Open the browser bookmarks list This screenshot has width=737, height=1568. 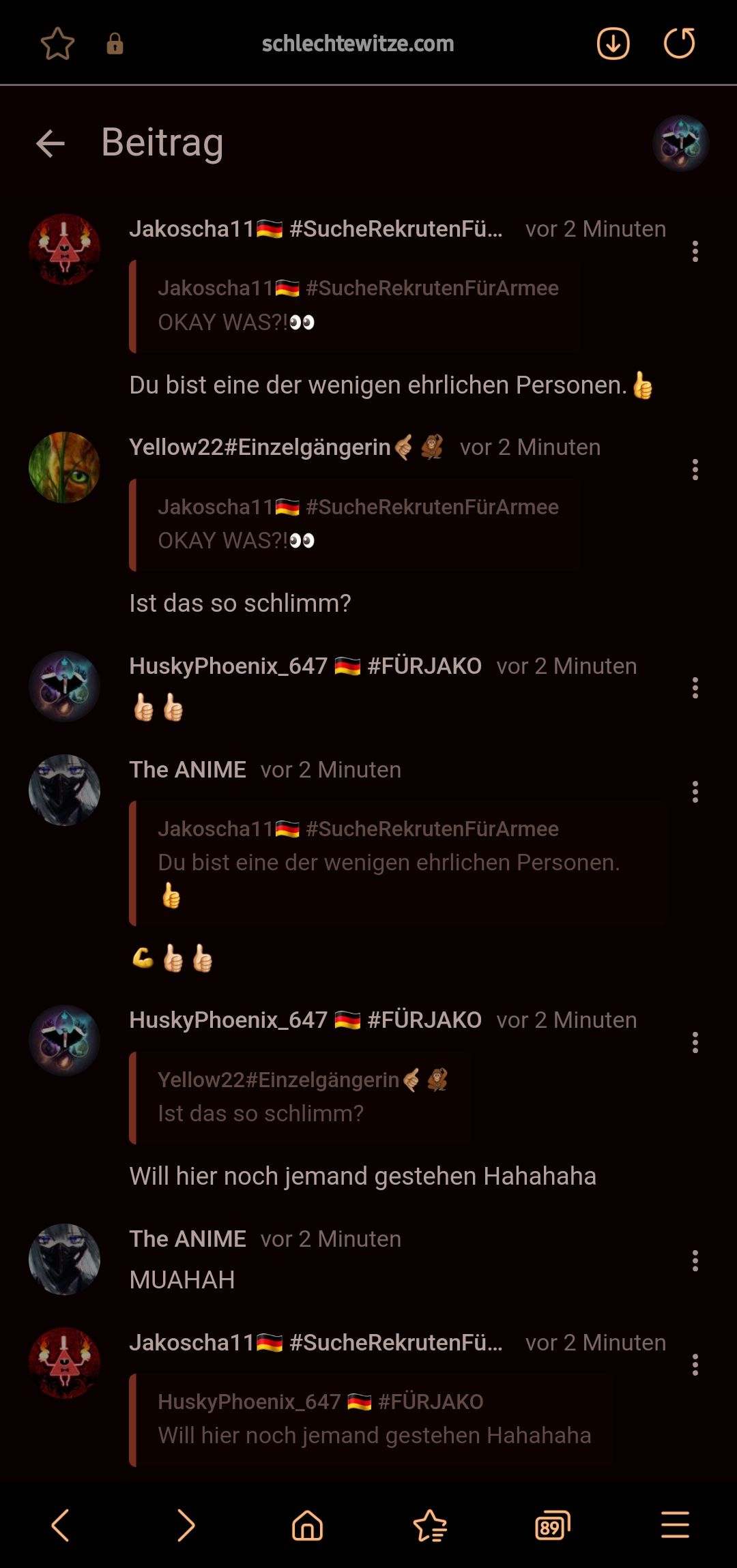tap(430, 1525)
